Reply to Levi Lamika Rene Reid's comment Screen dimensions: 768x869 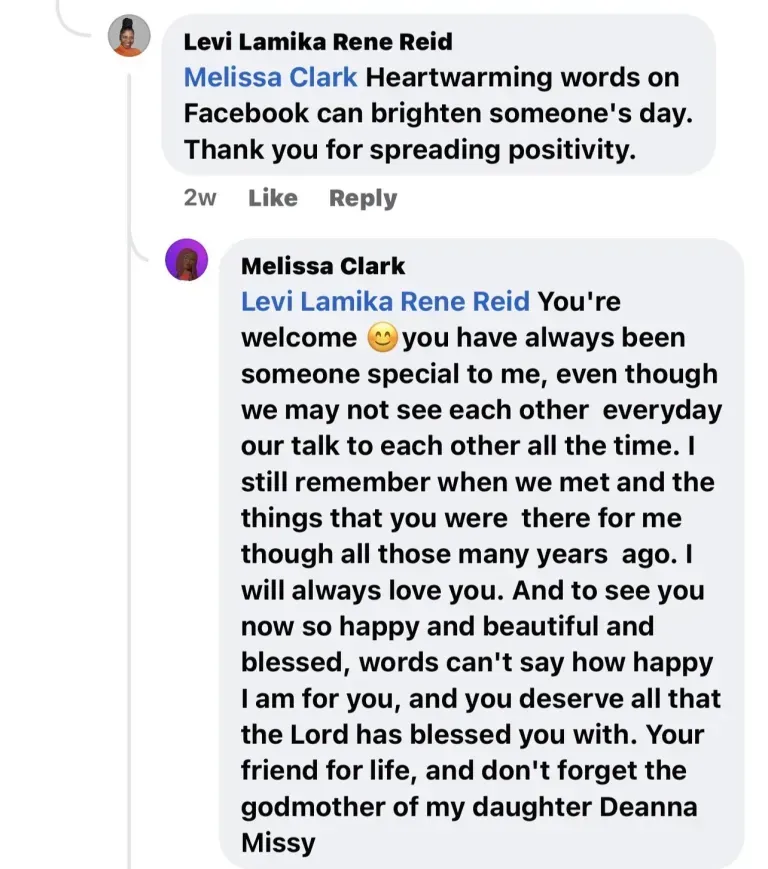363,198
